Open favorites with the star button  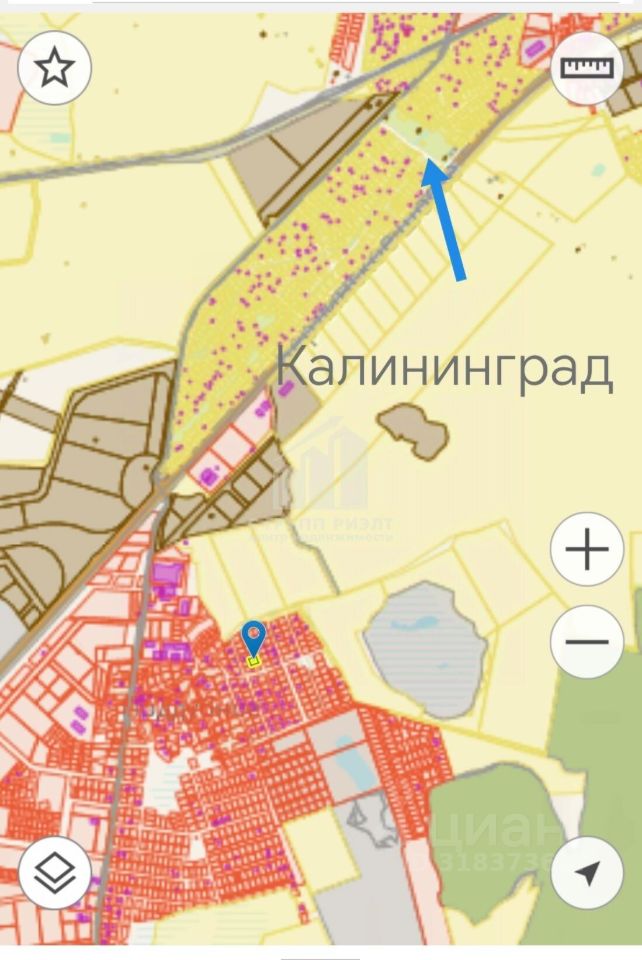point(55,69)
